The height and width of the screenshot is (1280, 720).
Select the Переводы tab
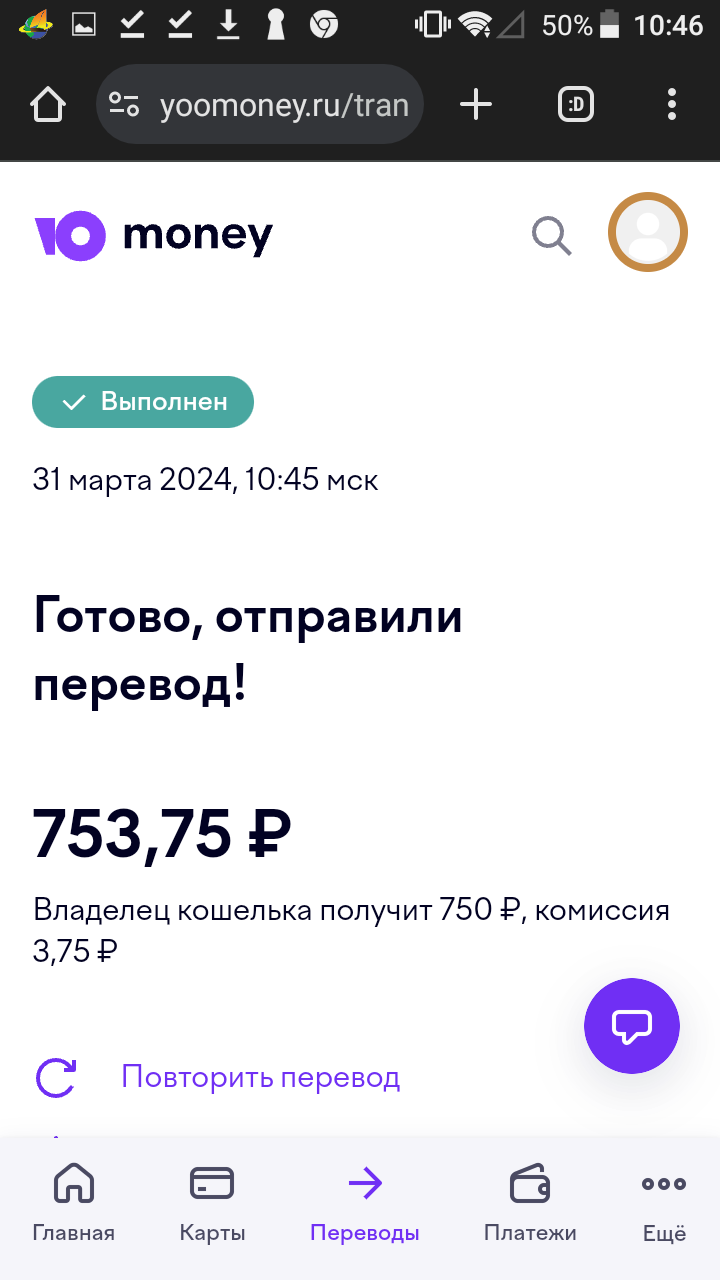[365, 1205]
